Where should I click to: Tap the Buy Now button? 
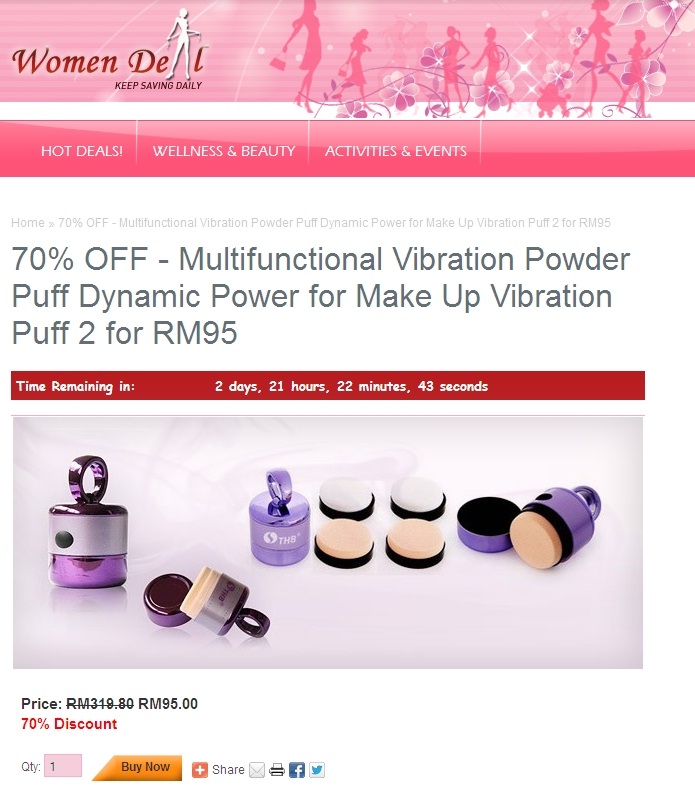(139, 767)
